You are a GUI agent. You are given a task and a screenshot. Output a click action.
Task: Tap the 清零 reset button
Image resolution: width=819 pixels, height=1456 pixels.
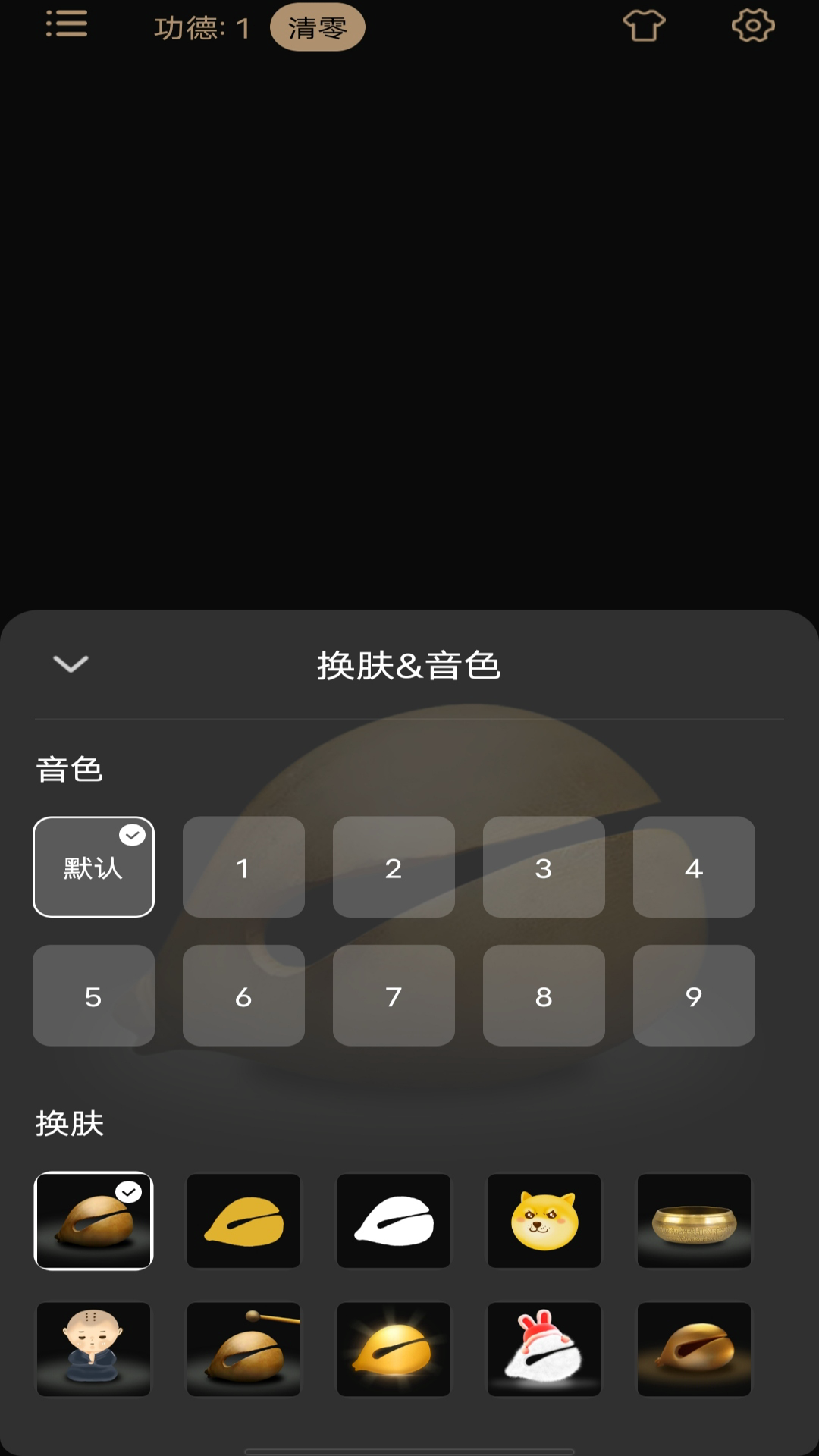click(318, 25)
